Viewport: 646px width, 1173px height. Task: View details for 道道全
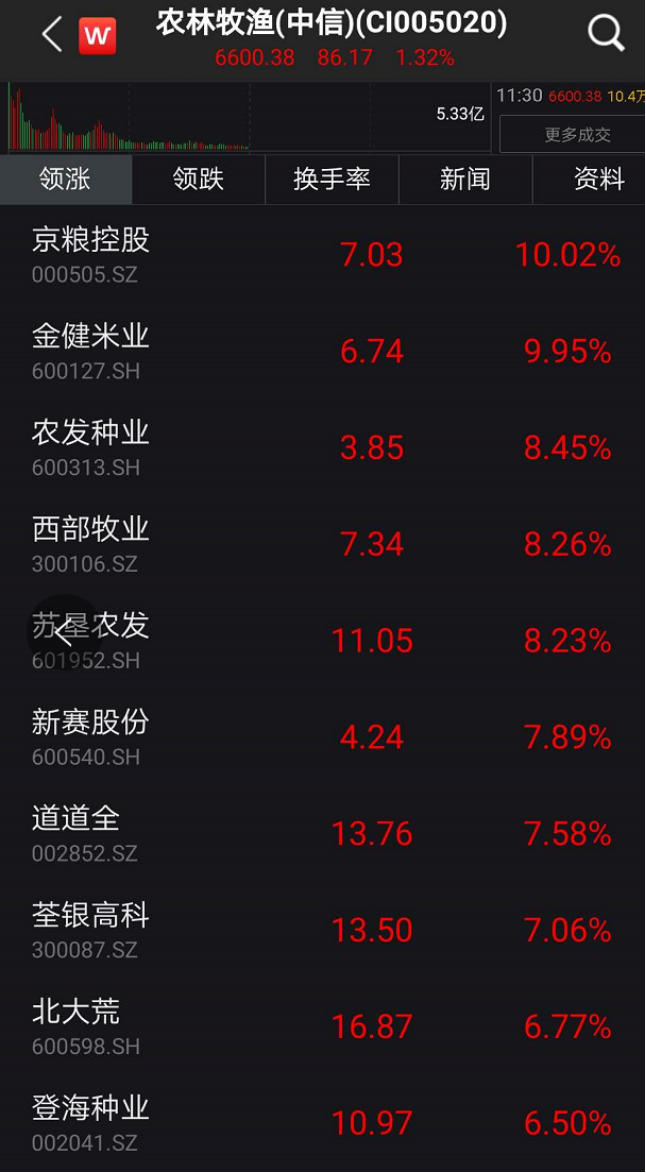coord(323,833)
